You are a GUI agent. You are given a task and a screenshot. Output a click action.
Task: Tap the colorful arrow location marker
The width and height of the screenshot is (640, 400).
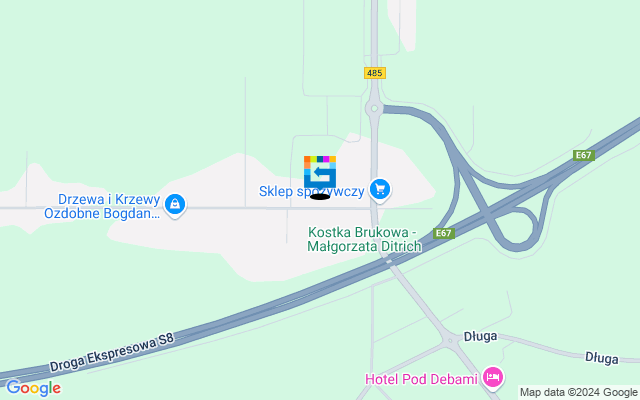point(320,172)
